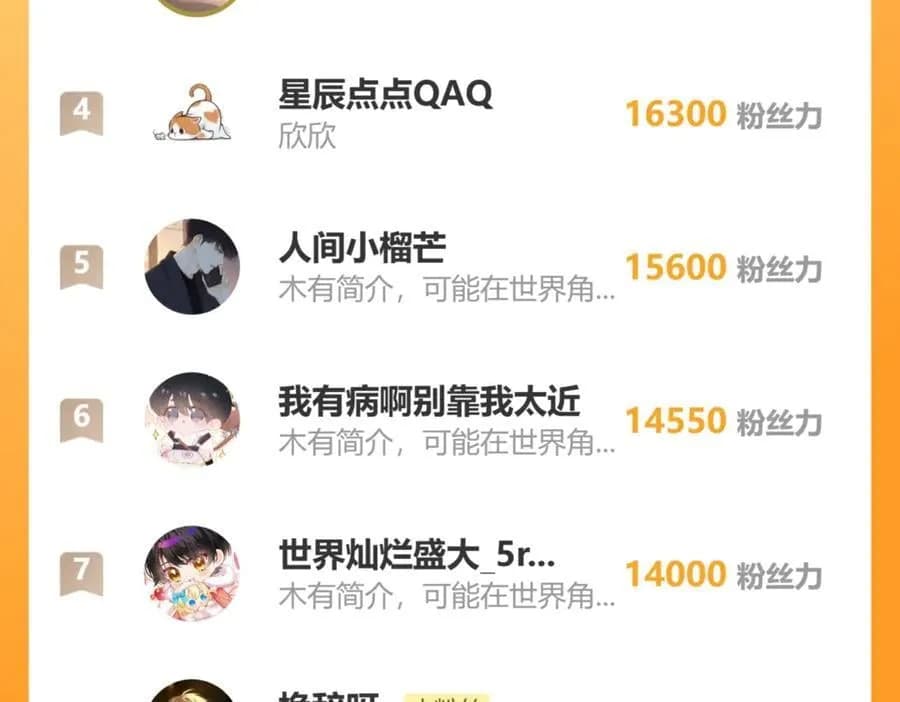The image size is (900, 702).
Task: View the rank 5 user 人间小榴芒
Action: point(362,248)
